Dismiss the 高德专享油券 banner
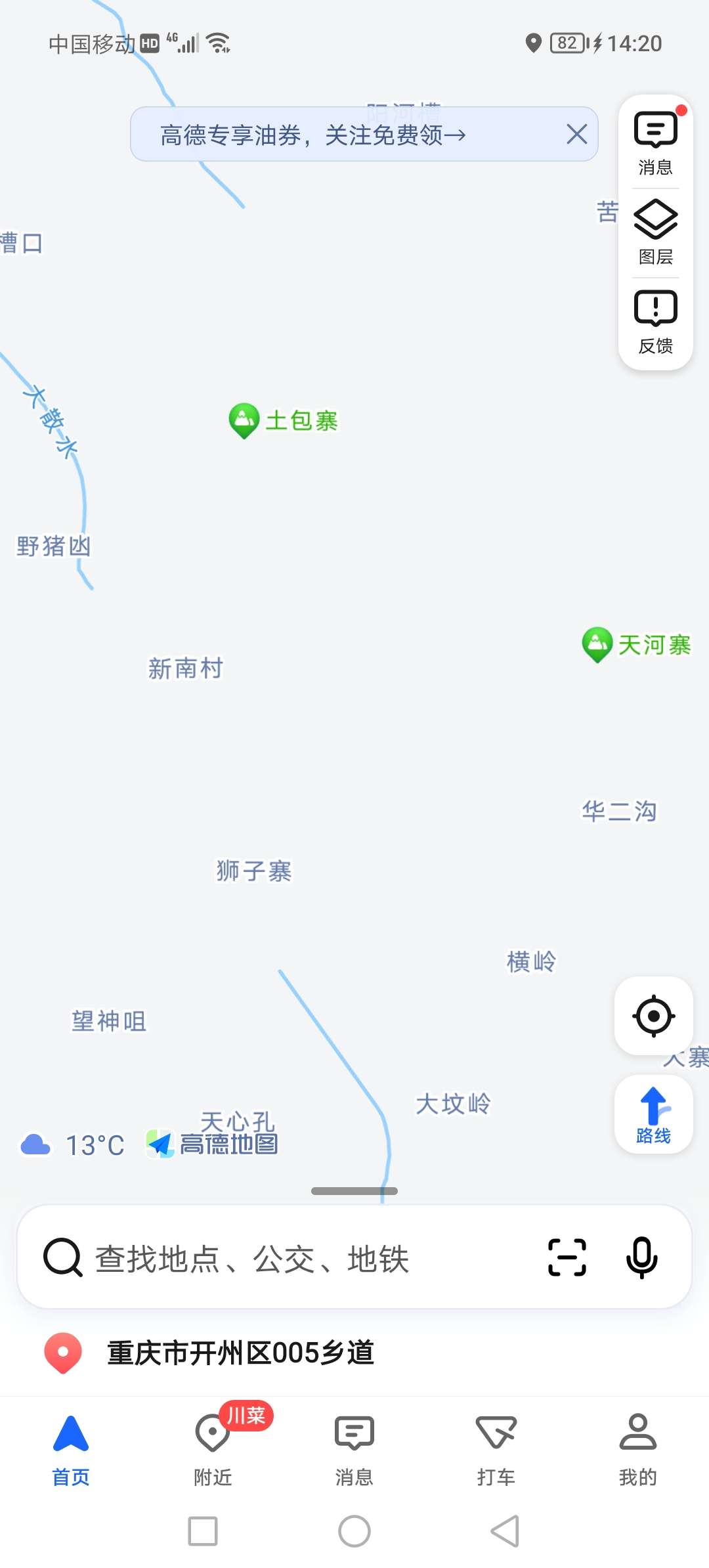 [x=576, y=134]
